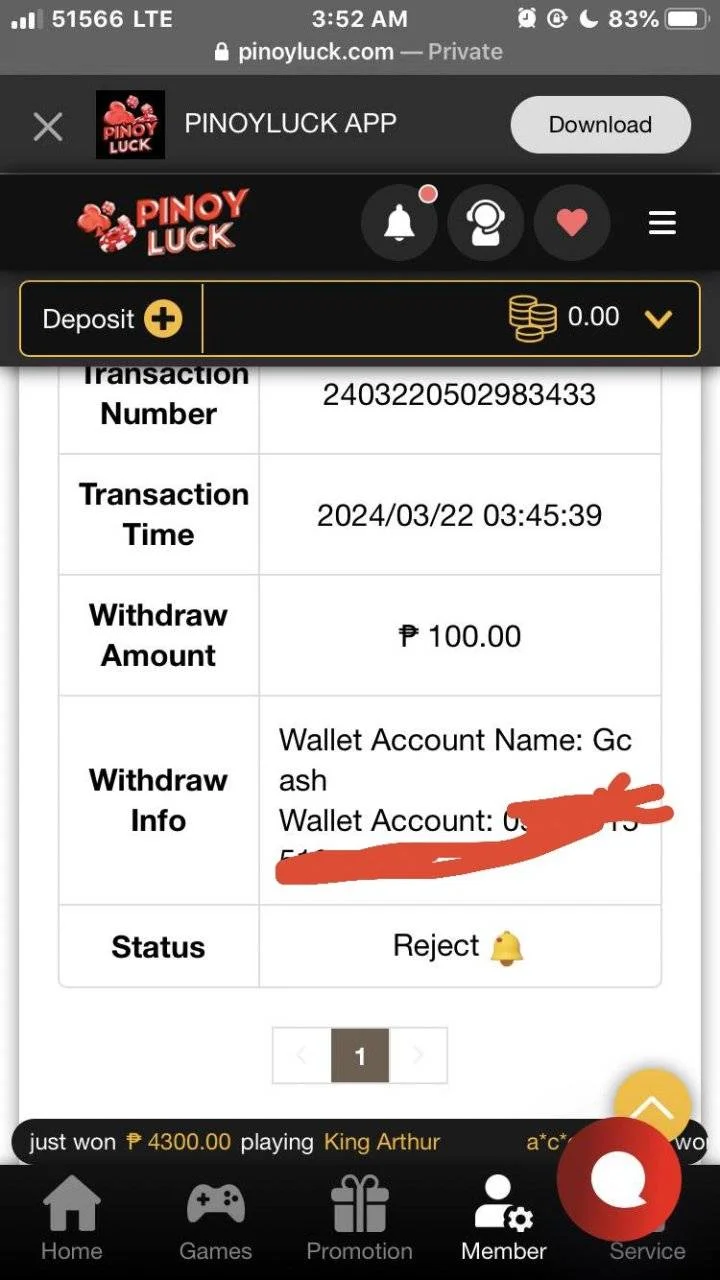720x1280 pixels.
Task: Tap the scroll-to-top button
Action: [652, 1106]
